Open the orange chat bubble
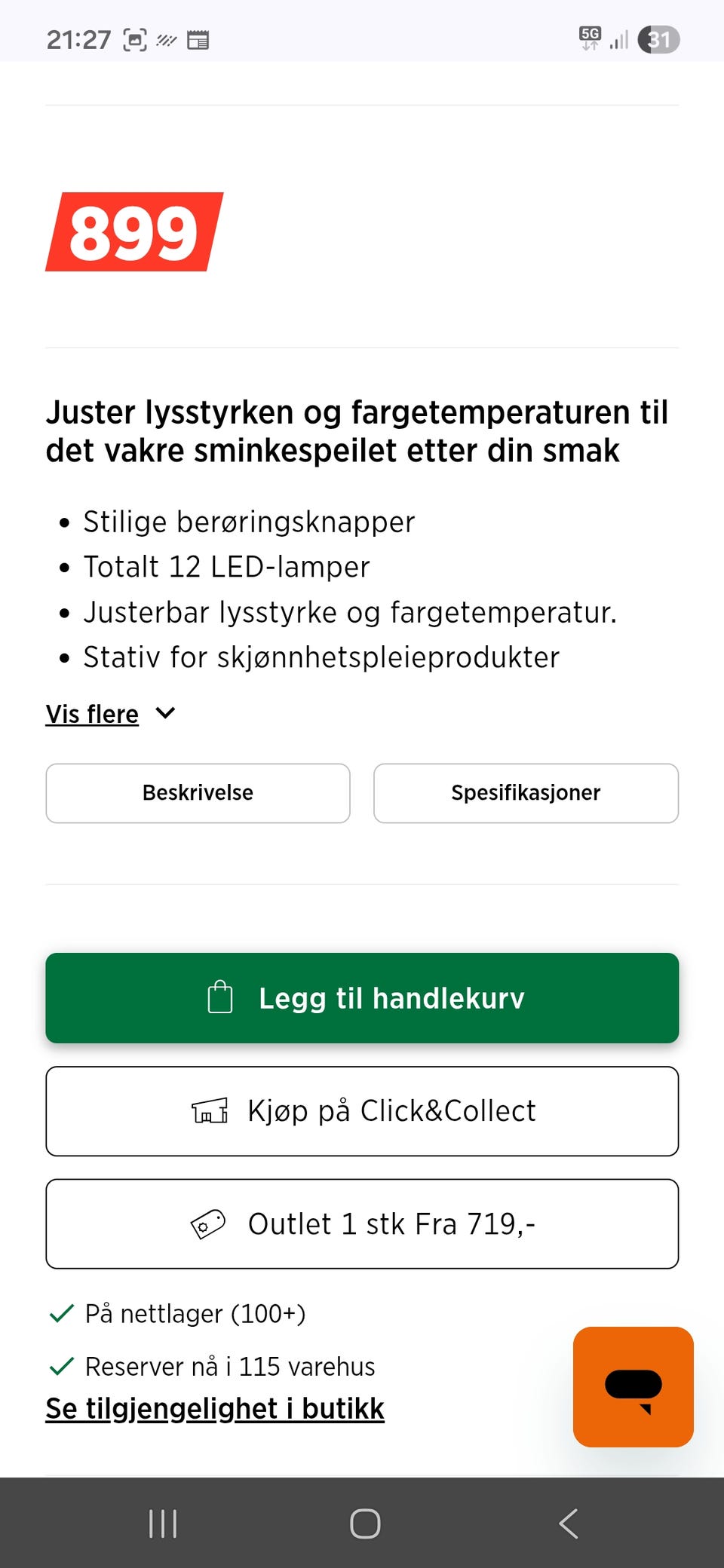724x1568 pixels. point(633,1387)
